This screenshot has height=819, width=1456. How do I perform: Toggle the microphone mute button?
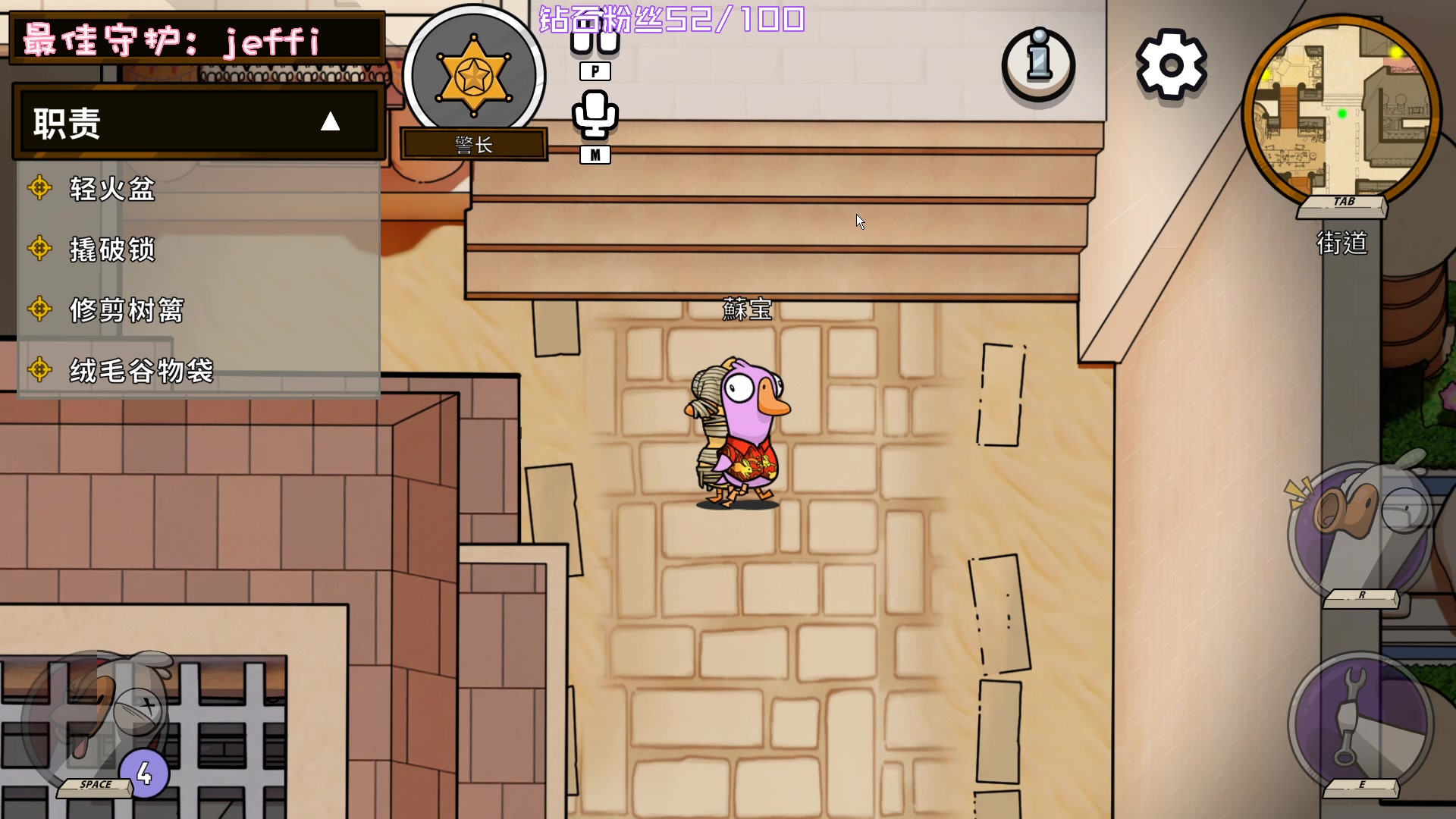(595, 115)
